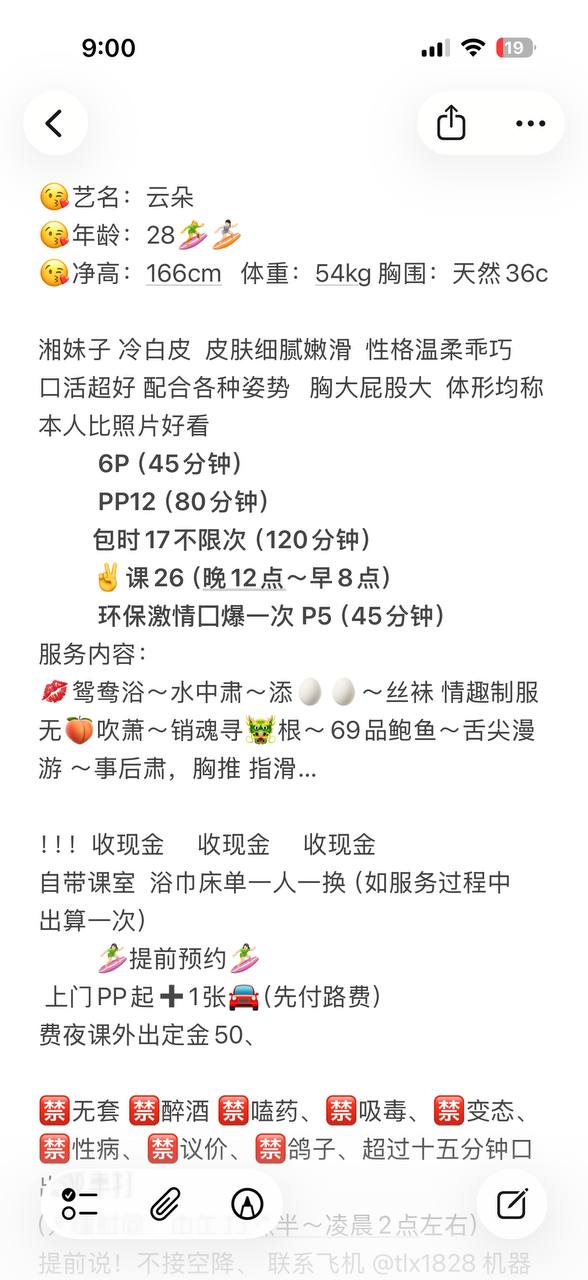
Task: Go back to the notes list
Action: (55, 123)
